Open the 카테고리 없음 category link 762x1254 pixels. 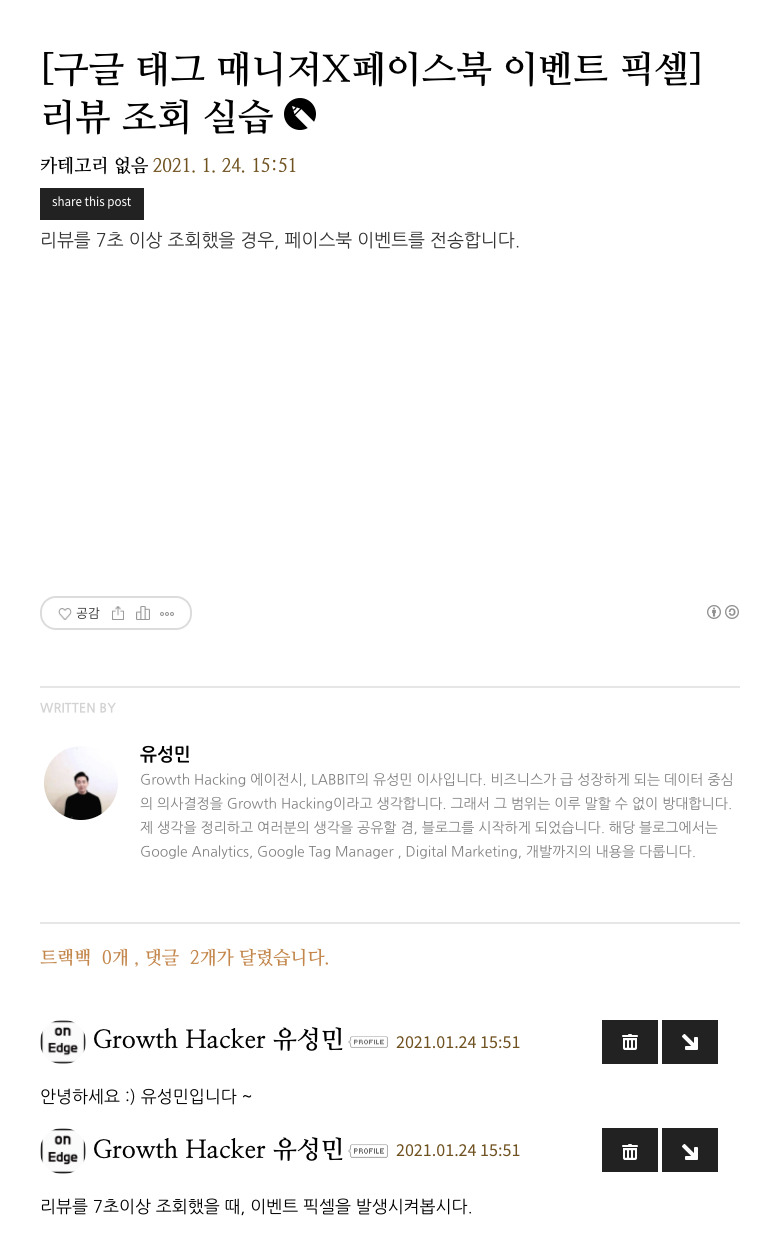(x=94, y=165)
